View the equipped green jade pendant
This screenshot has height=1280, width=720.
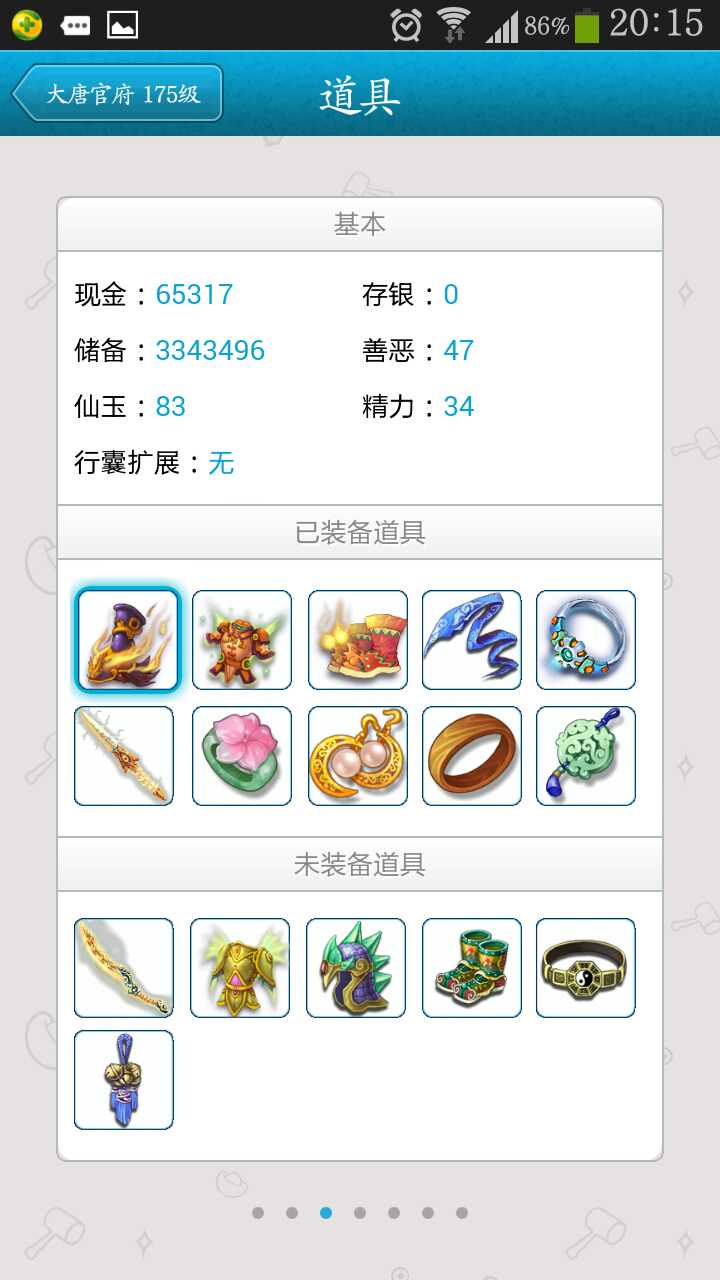click(586, 756)
